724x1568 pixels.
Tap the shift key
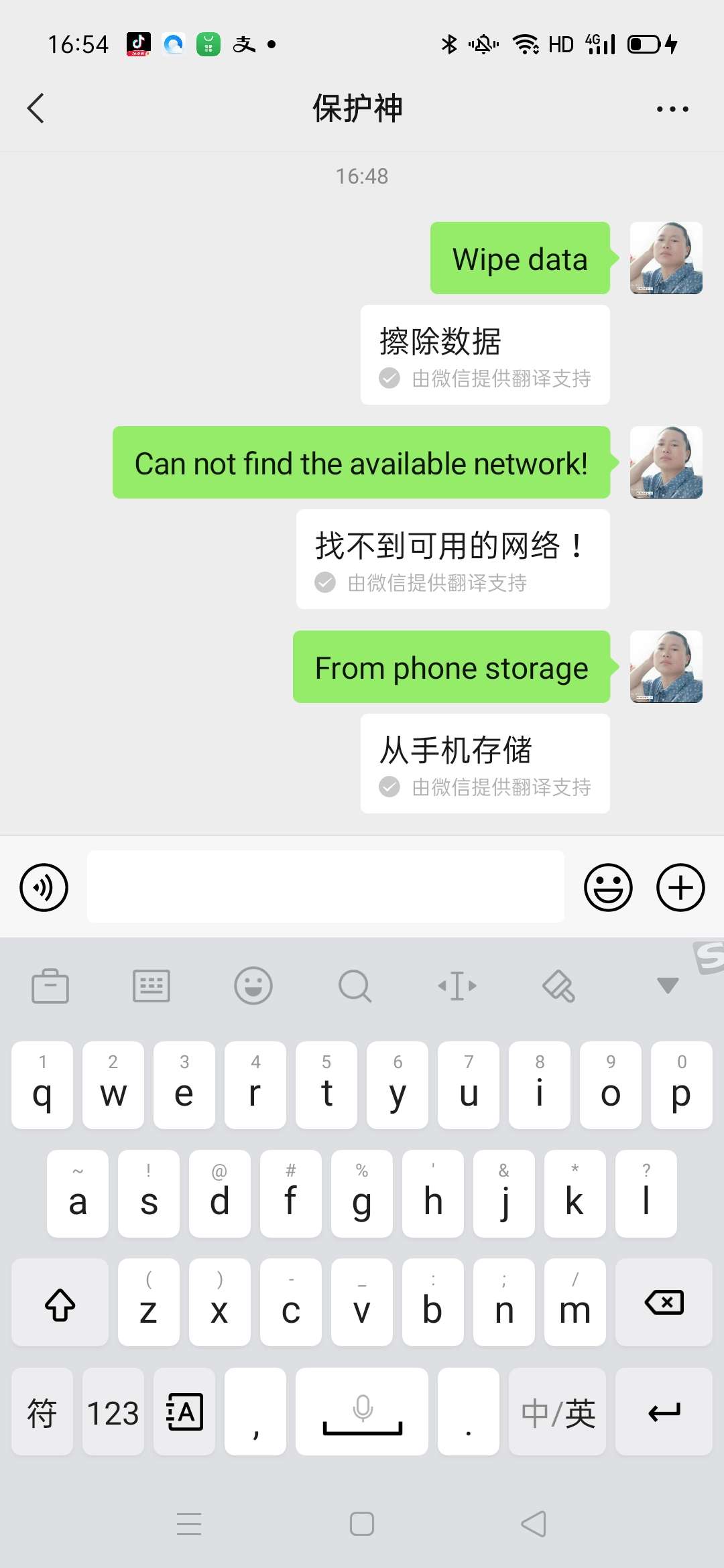tap(60, 1303)
